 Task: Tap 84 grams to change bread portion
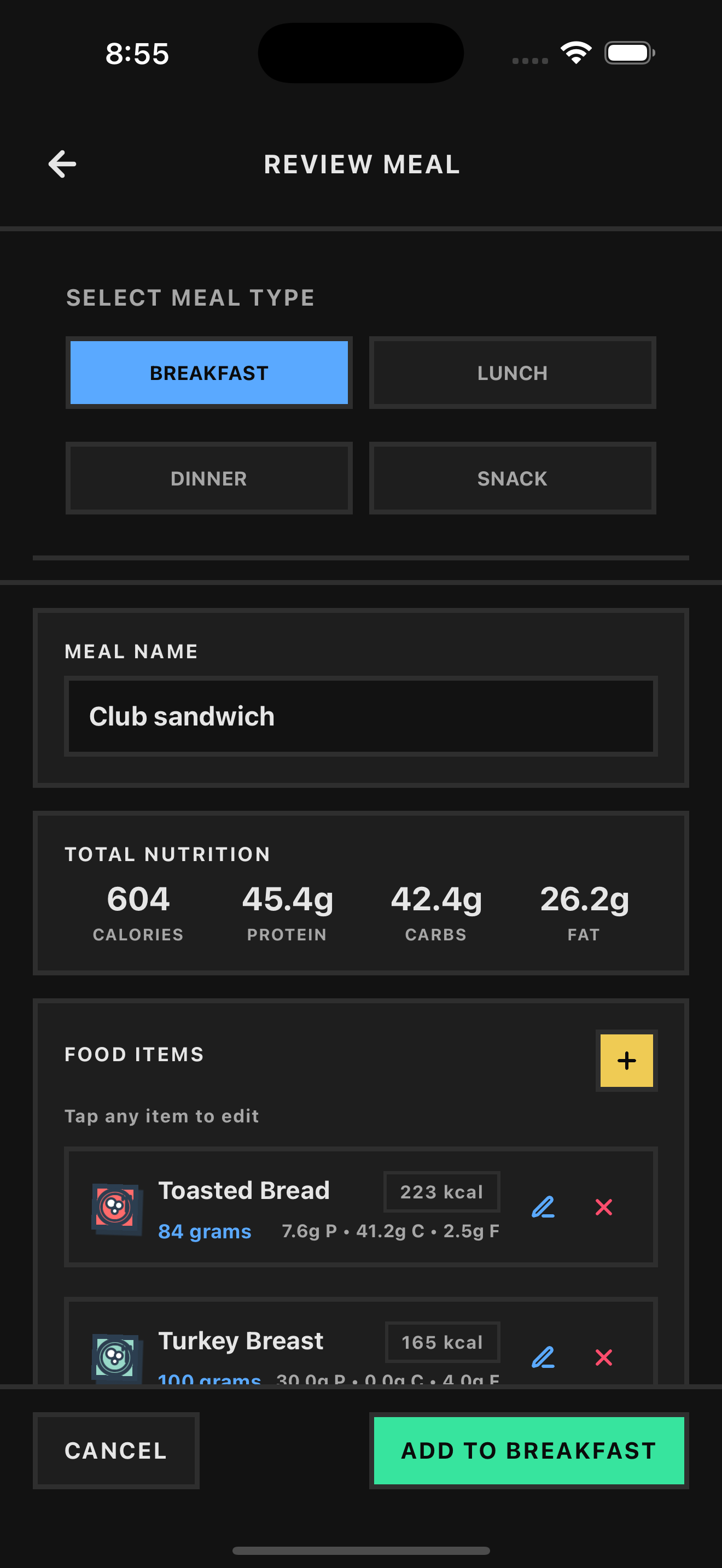coord(205,1231)
